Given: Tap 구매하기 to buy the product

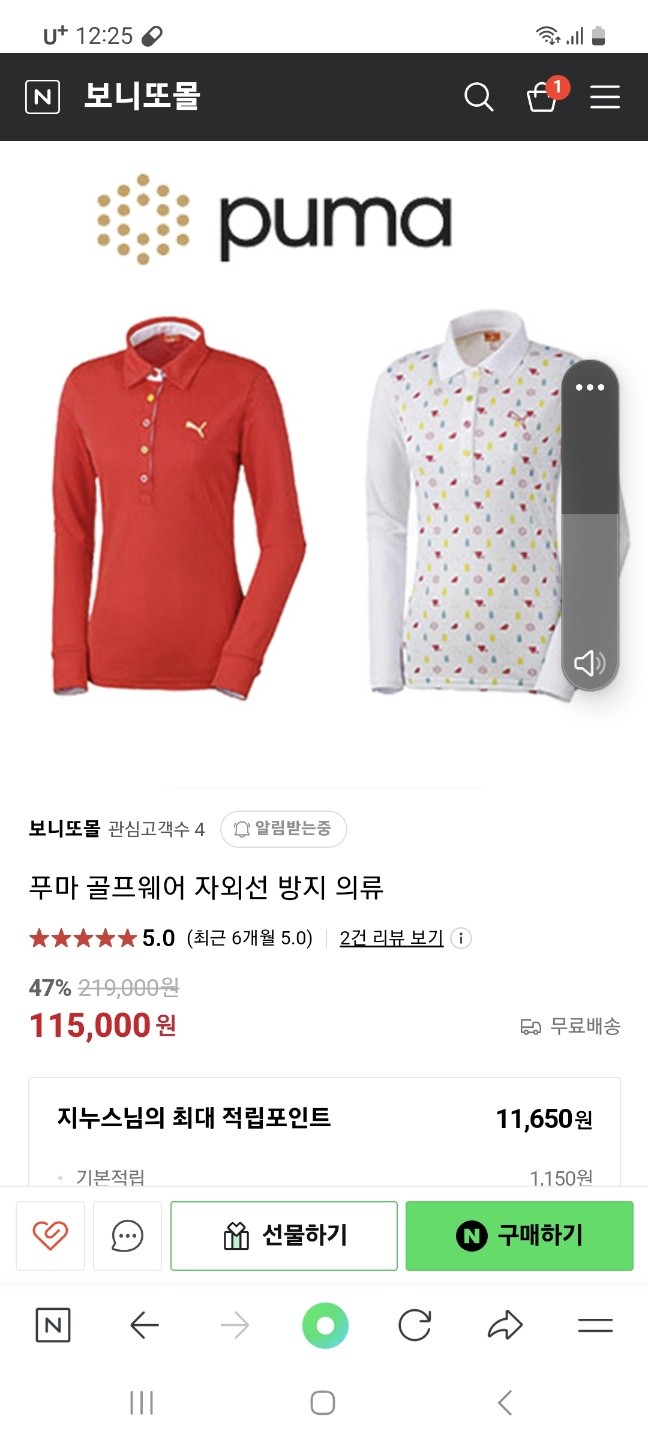Looking at the screenshot, I should (x=519, y=1236).
